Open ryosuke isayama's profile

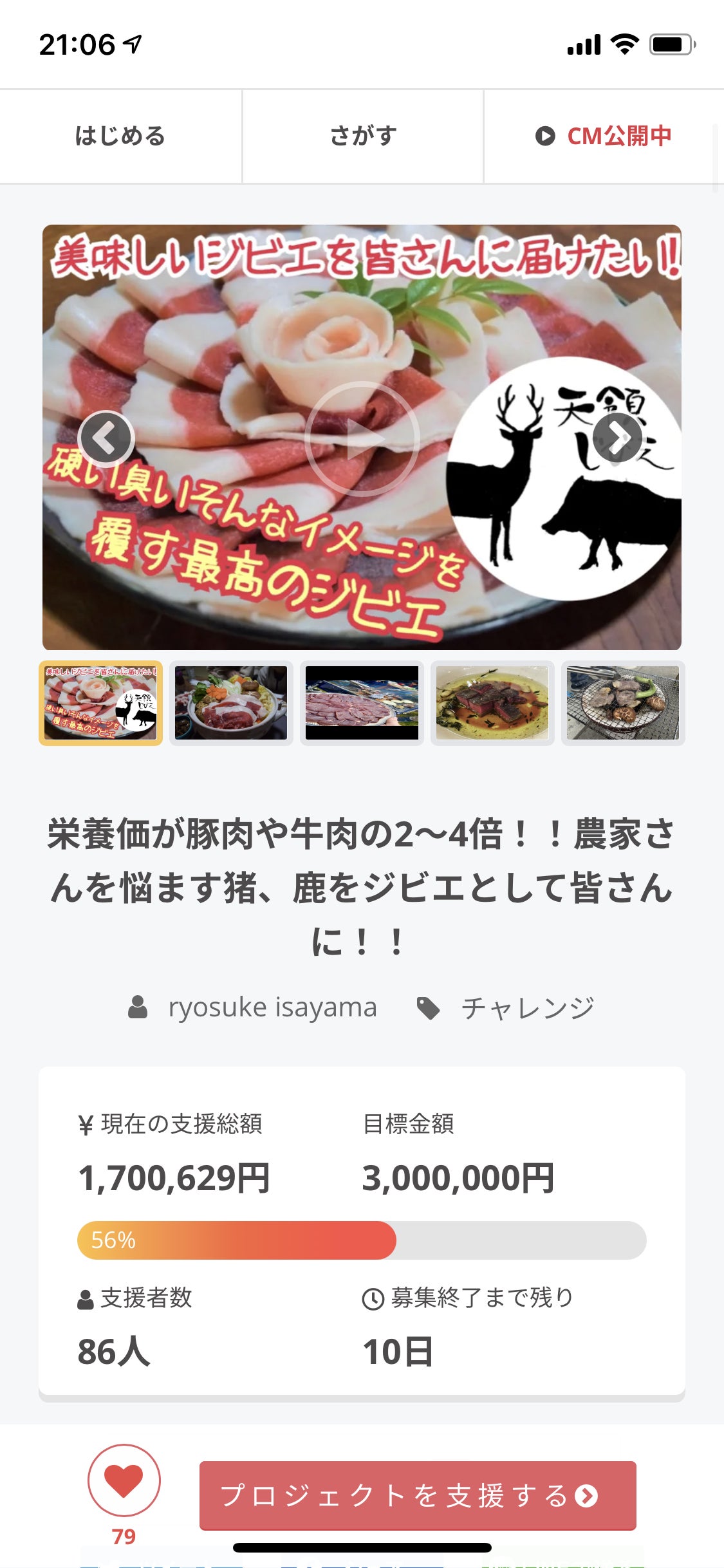coord(272,1007)
